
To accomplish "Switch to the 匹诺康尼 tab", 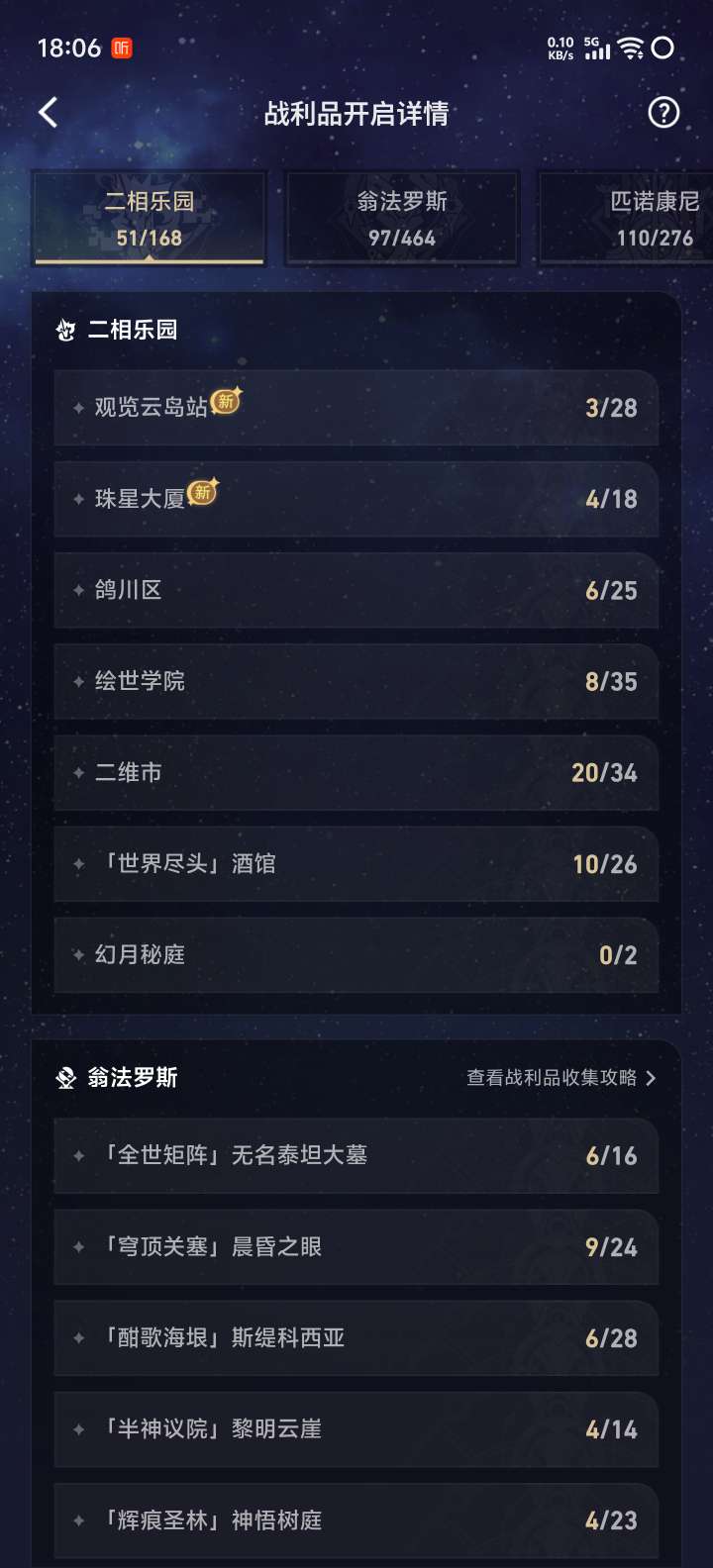I will (634, 218).
